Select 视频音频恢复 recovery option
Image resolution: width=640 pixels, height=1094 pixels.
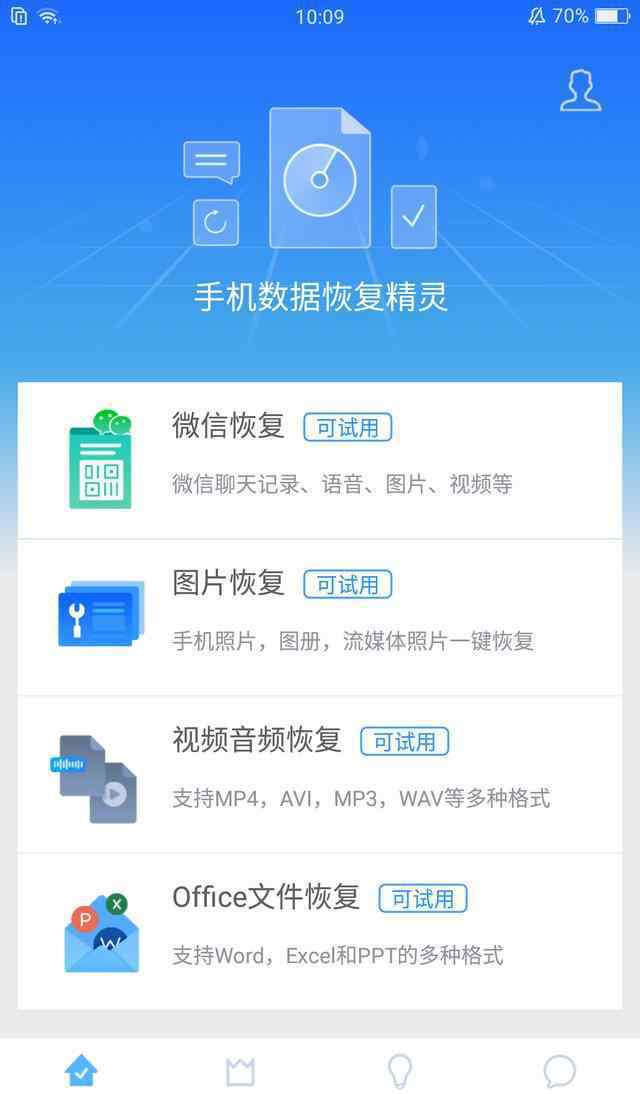click(320, 774)
